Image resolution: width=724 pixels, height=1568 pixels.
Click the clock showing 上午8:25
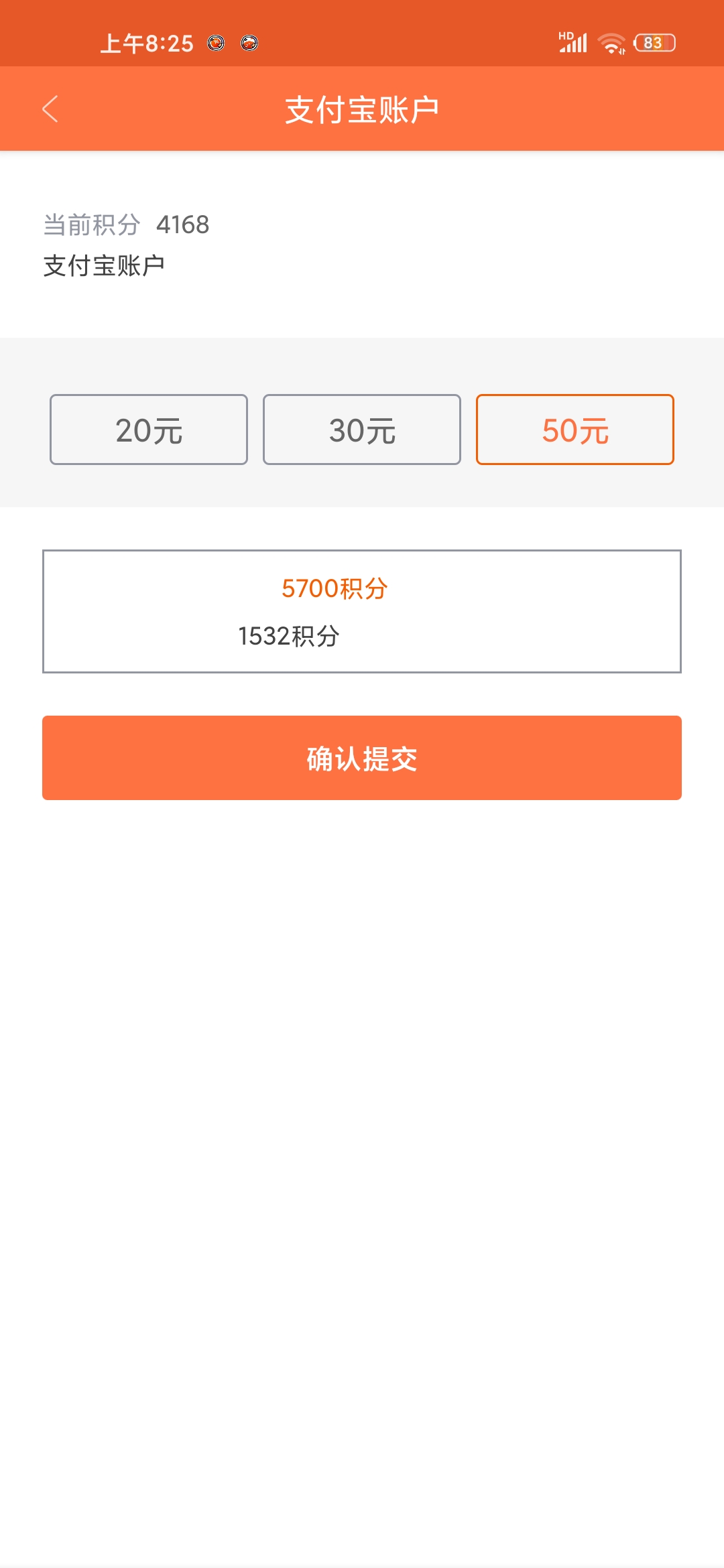click(x=147, y=44)
